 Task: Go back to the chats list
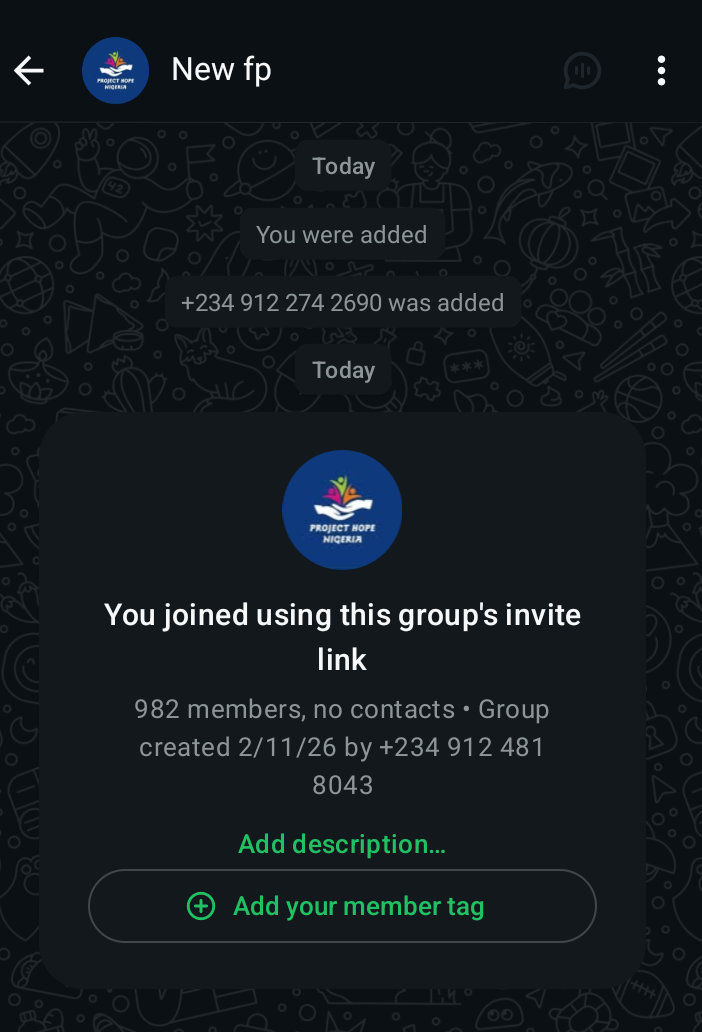tap(29, 70)
